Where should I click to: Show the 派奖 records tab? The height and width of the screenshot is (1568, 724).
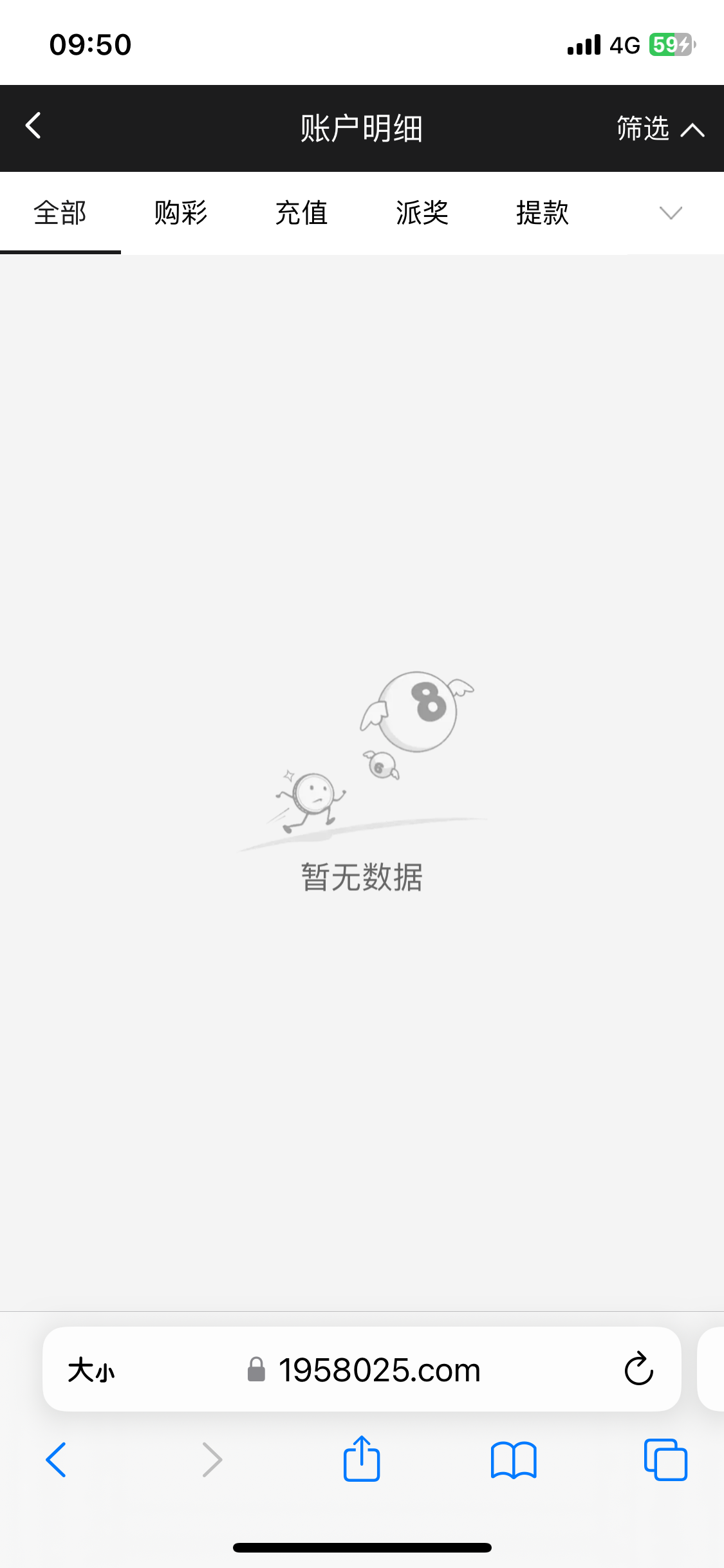422,213
